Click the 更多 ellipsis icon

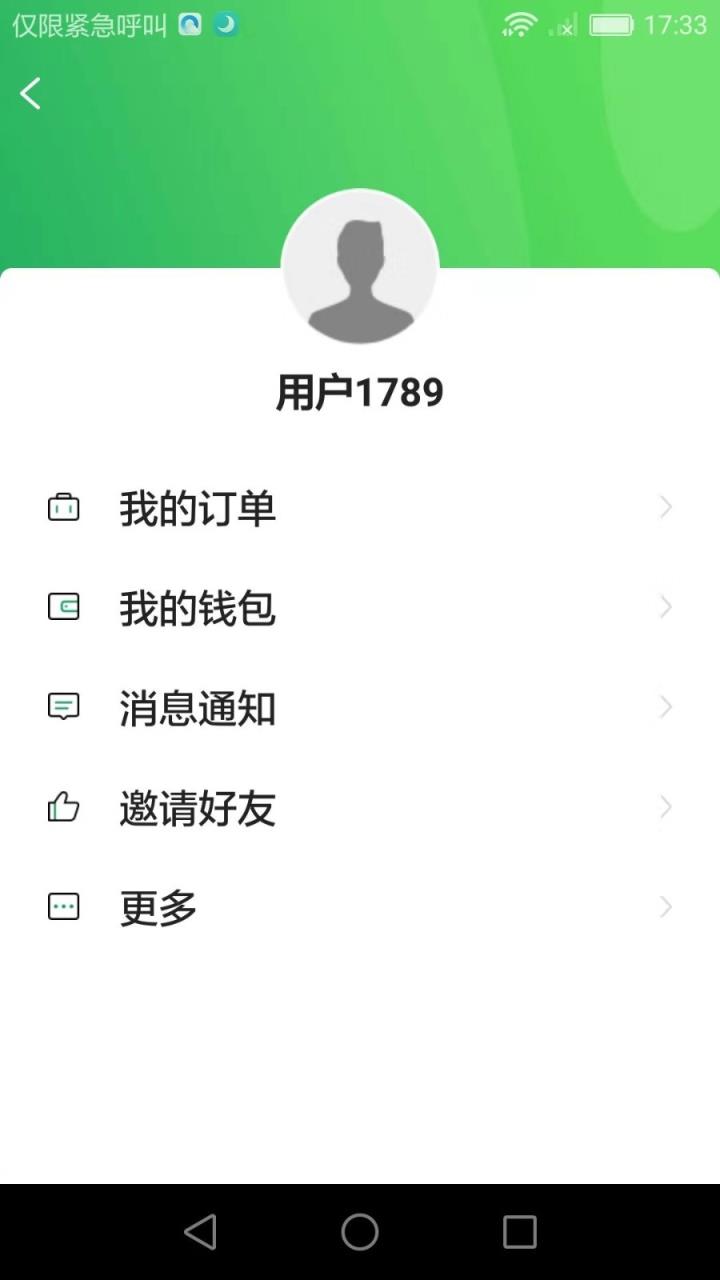point(63,907)
